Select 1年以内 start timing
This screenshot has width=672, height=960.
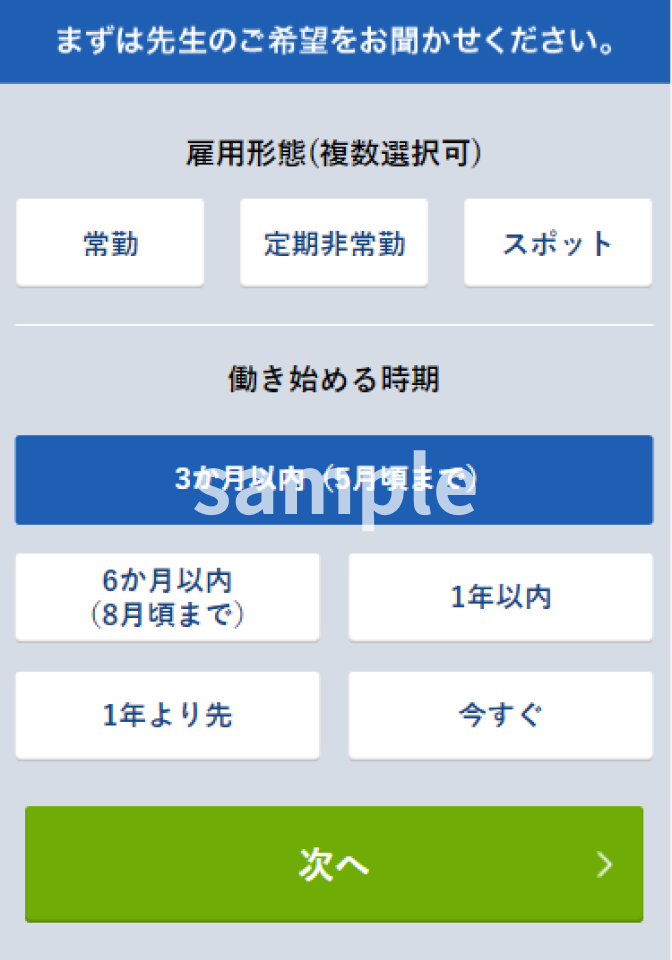pyautogui.click(x=500, y=597)
